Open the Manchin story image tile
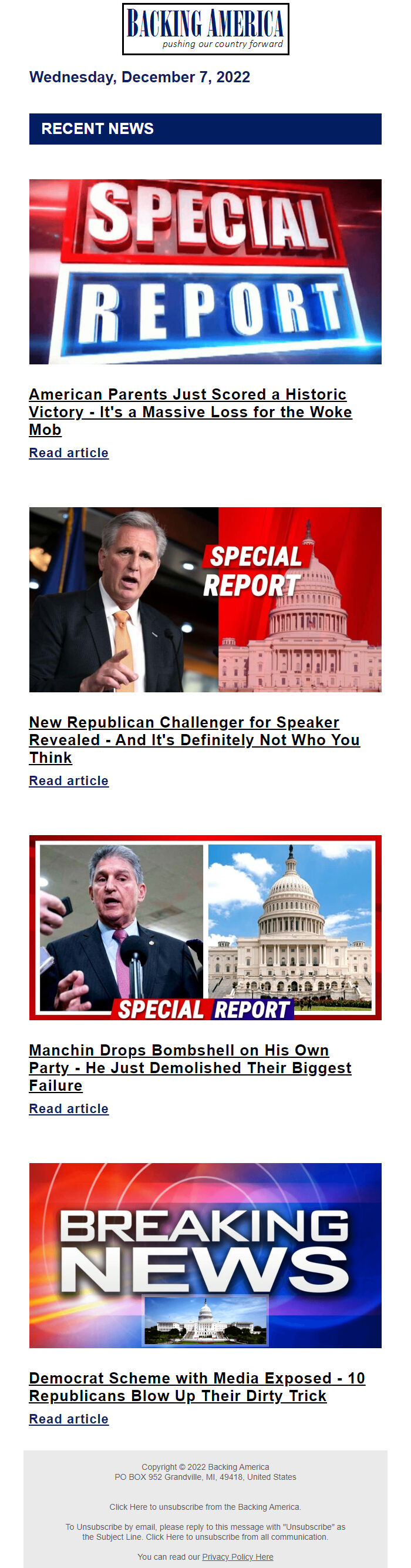Viewport: 411px width, 1568px height. [x=206, y=927]
